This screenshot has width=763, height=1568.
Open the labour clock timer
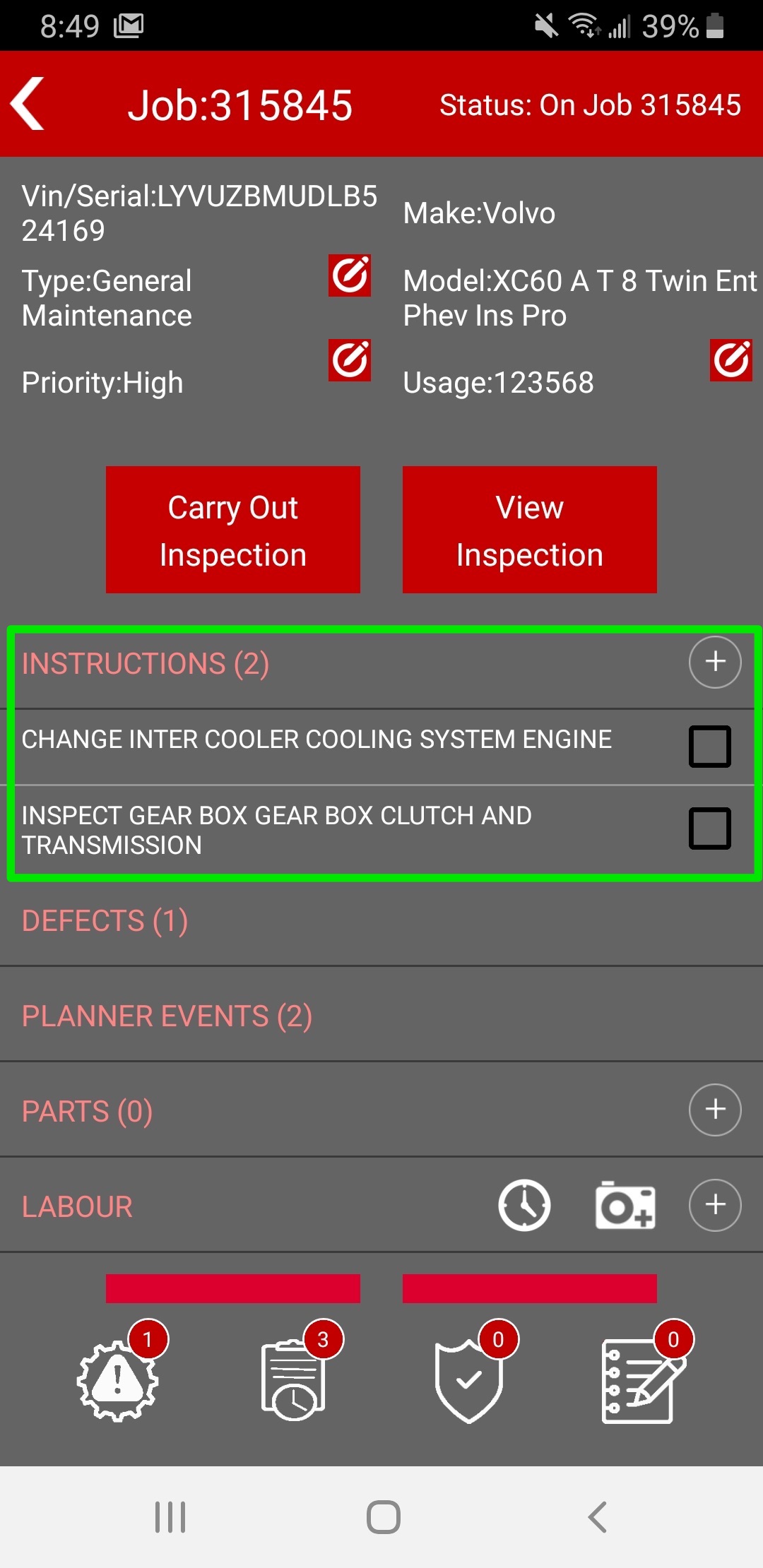524,1205
